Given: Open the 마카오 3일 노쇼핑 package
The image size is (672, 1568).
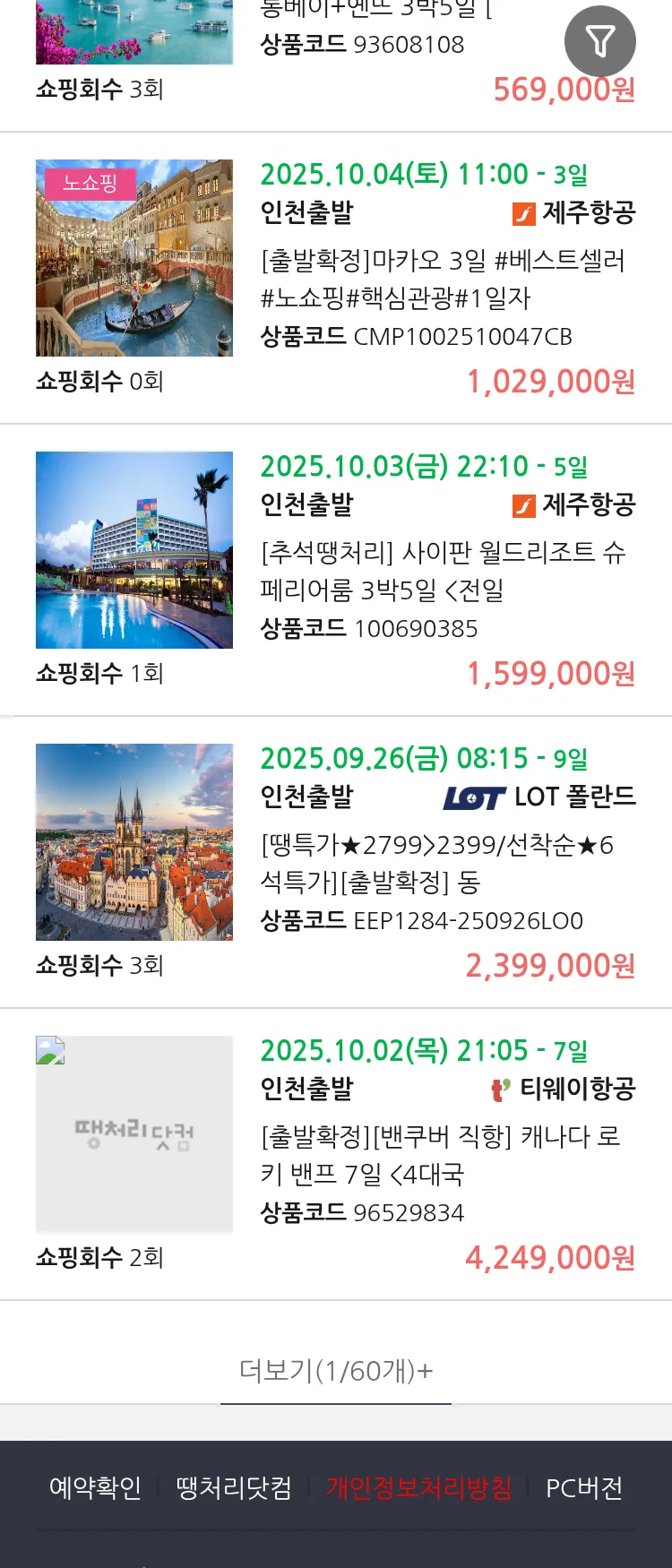Looking at the screenshot, I should click(443, 279).
